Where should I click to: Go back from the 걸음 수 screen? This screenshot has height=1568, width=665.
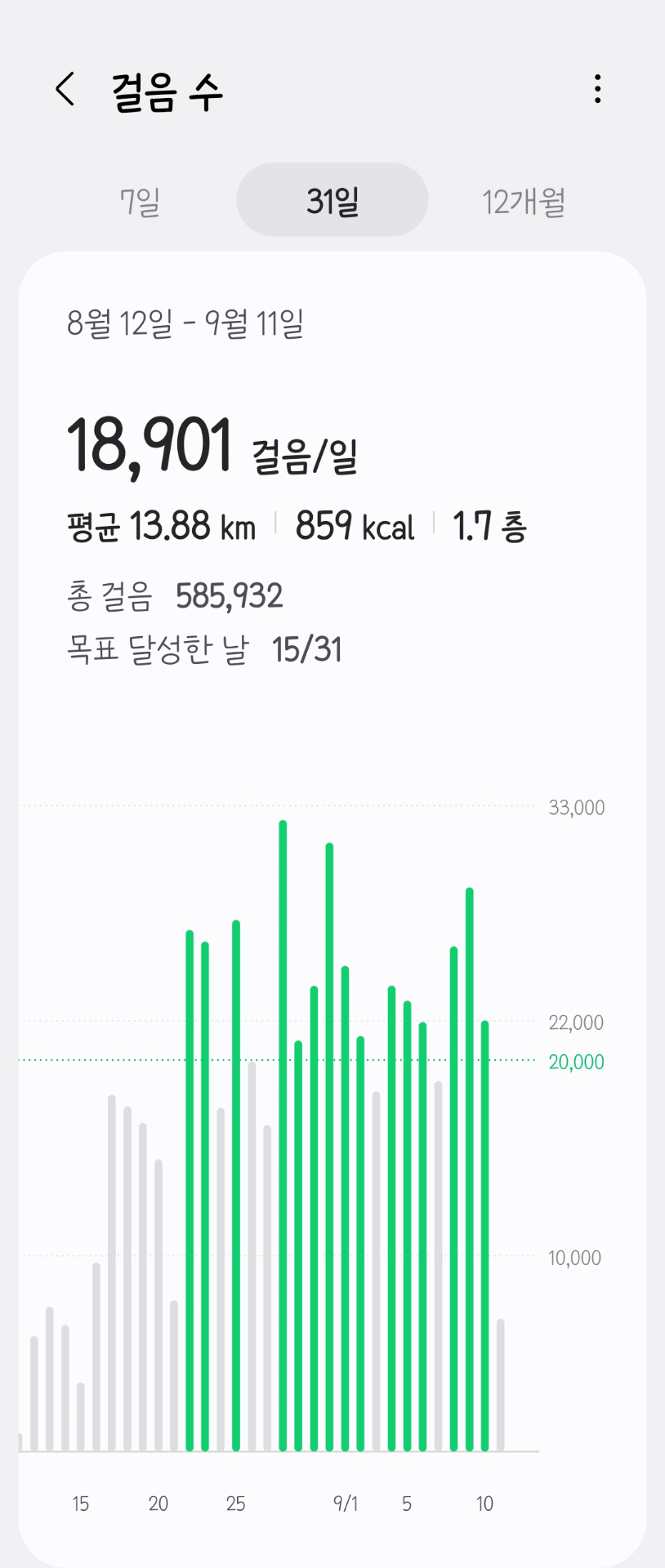(65, 89)
